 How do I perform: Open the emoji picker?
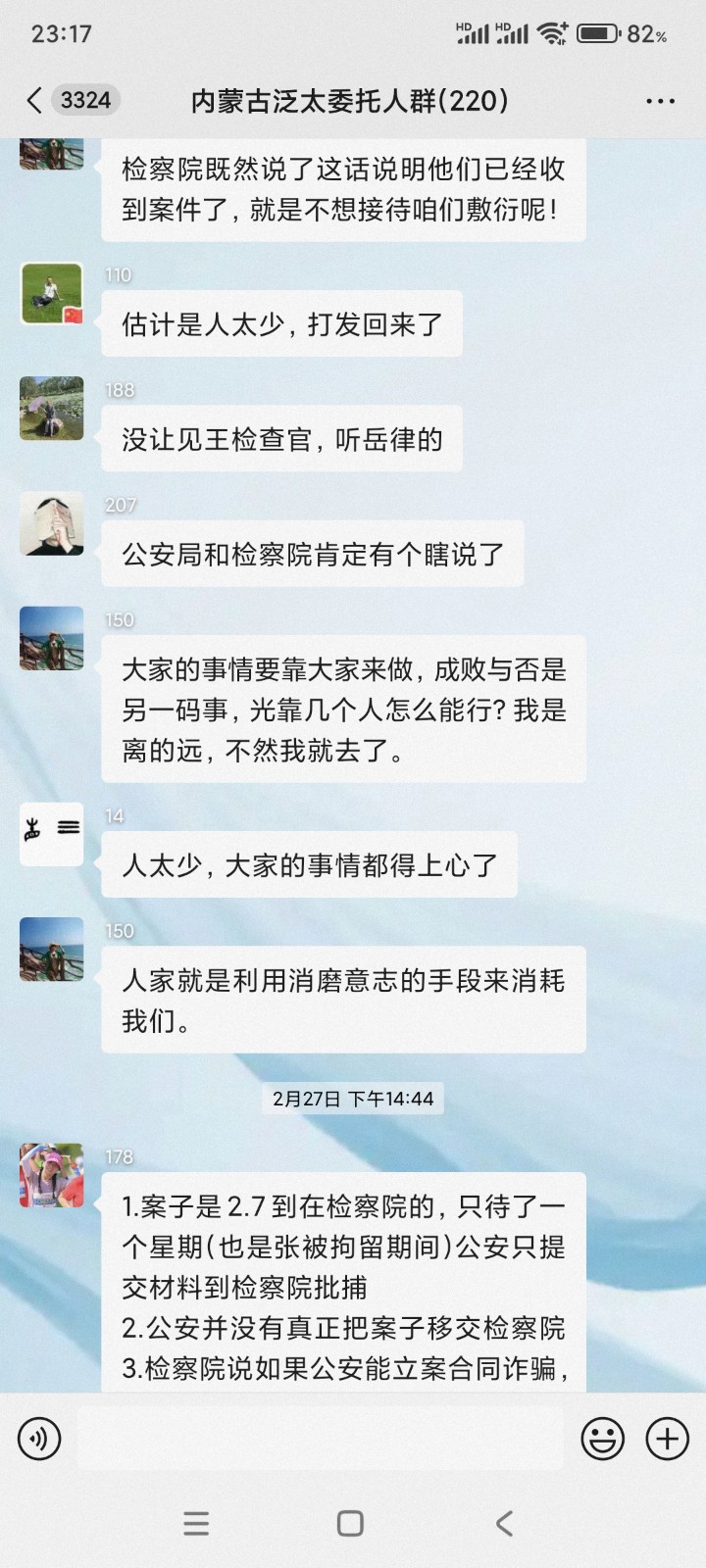click(x=602, y=1439)
